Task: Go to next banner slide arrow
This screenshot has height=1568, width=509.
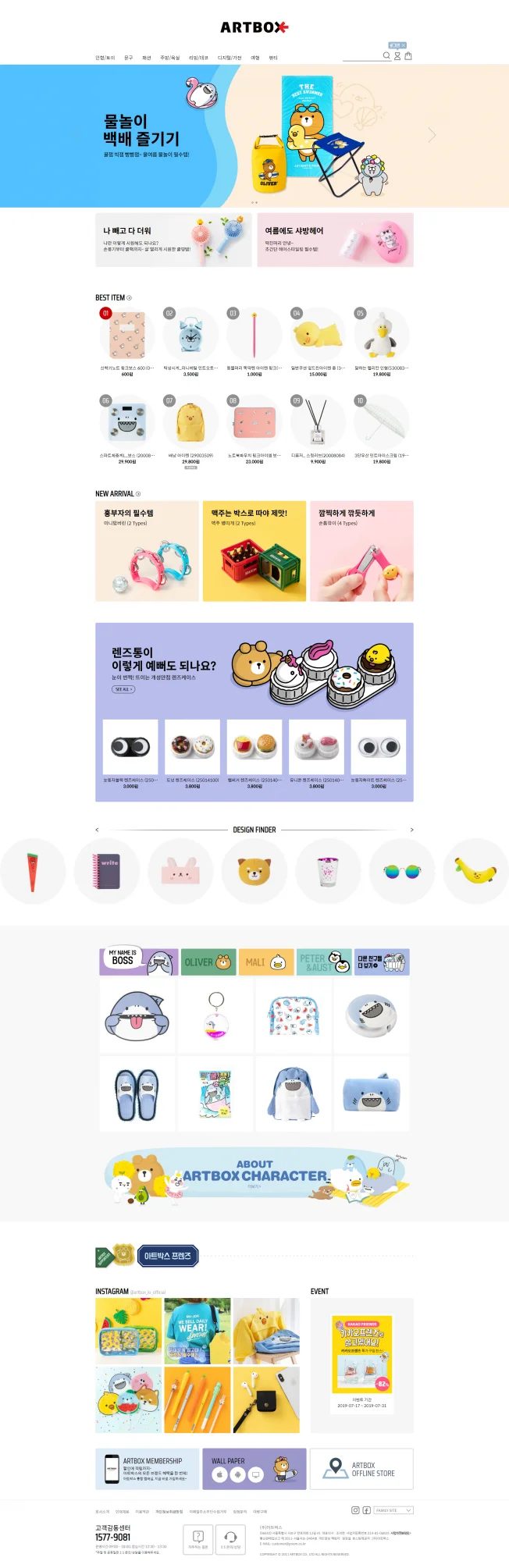Action: coord(432,135)
